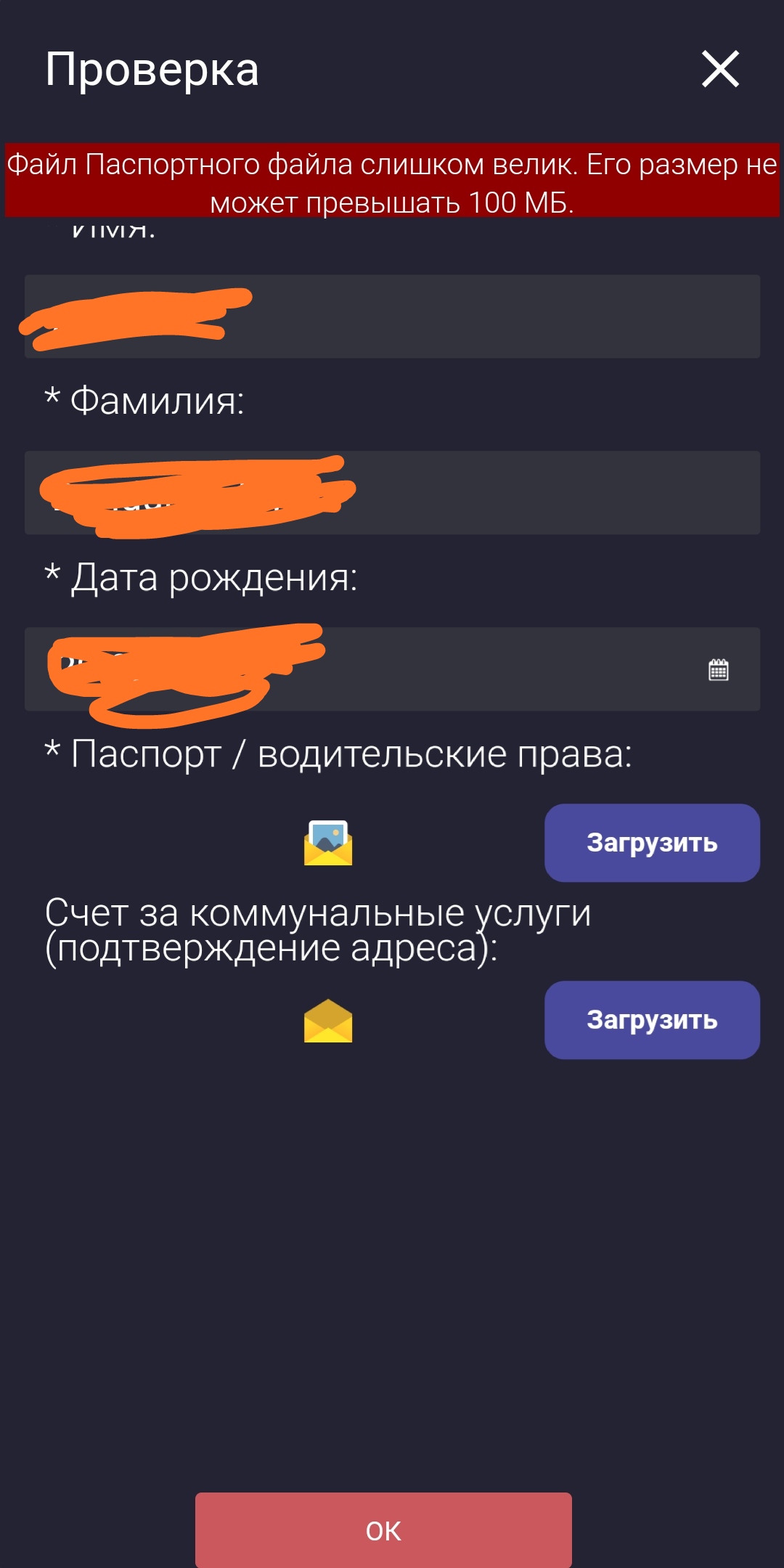This screenshot has width=784, height=1568.
Task: Close the Проверка dialog
Action: [x=720, y=69]
